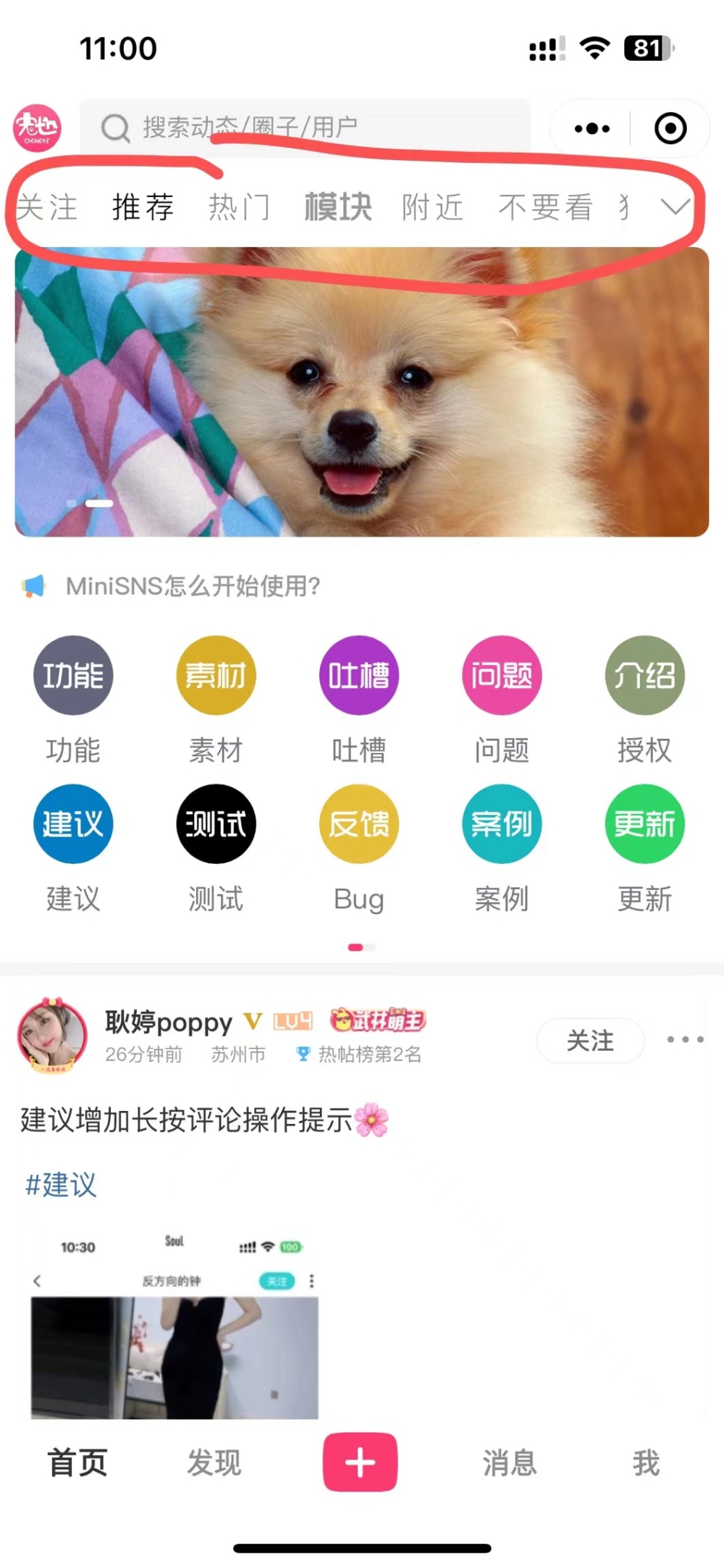Select the 附近 top tab
Screen dimensions: 724x1568
coord(432,207)
